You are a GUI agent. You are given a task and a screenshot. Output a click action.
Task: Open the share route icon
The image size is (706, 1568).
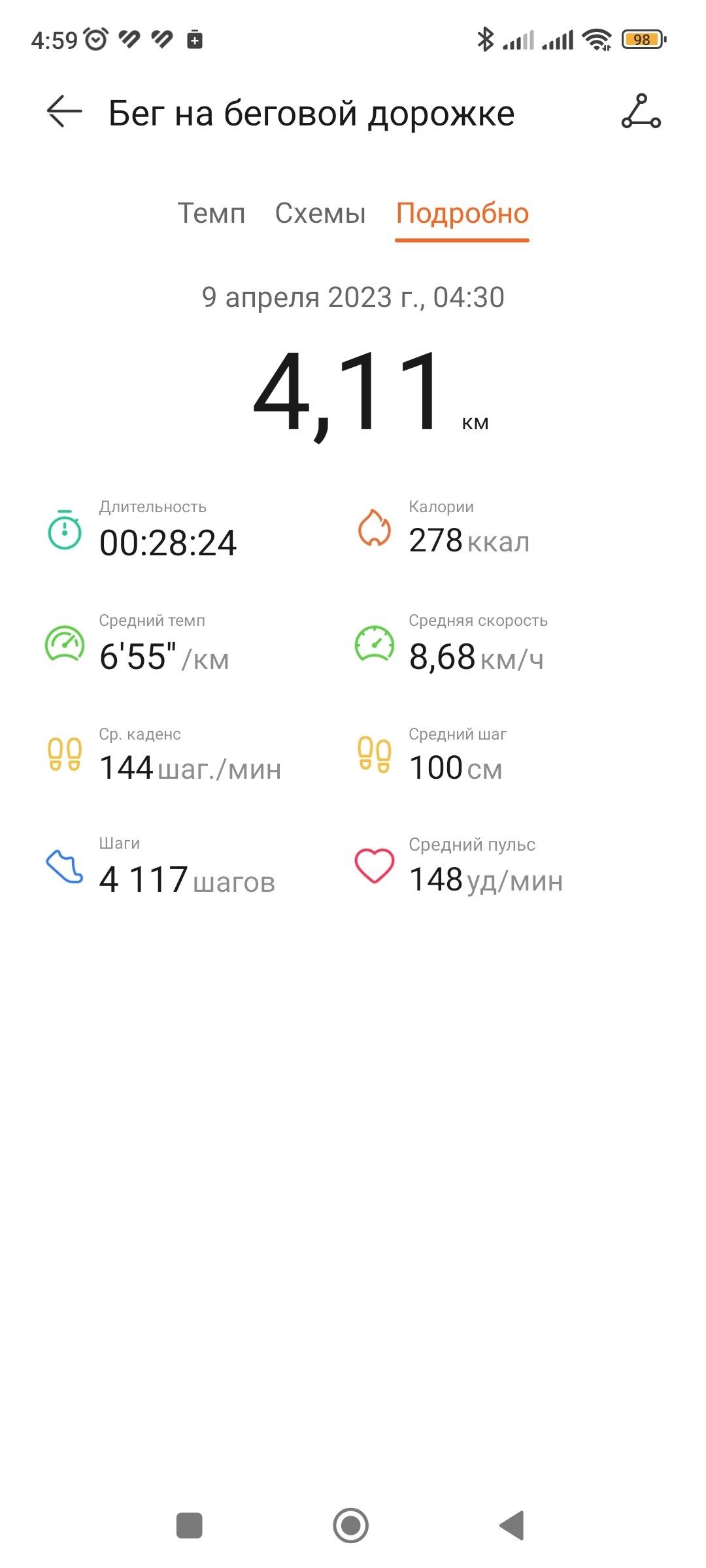click(x=641, y=111)
